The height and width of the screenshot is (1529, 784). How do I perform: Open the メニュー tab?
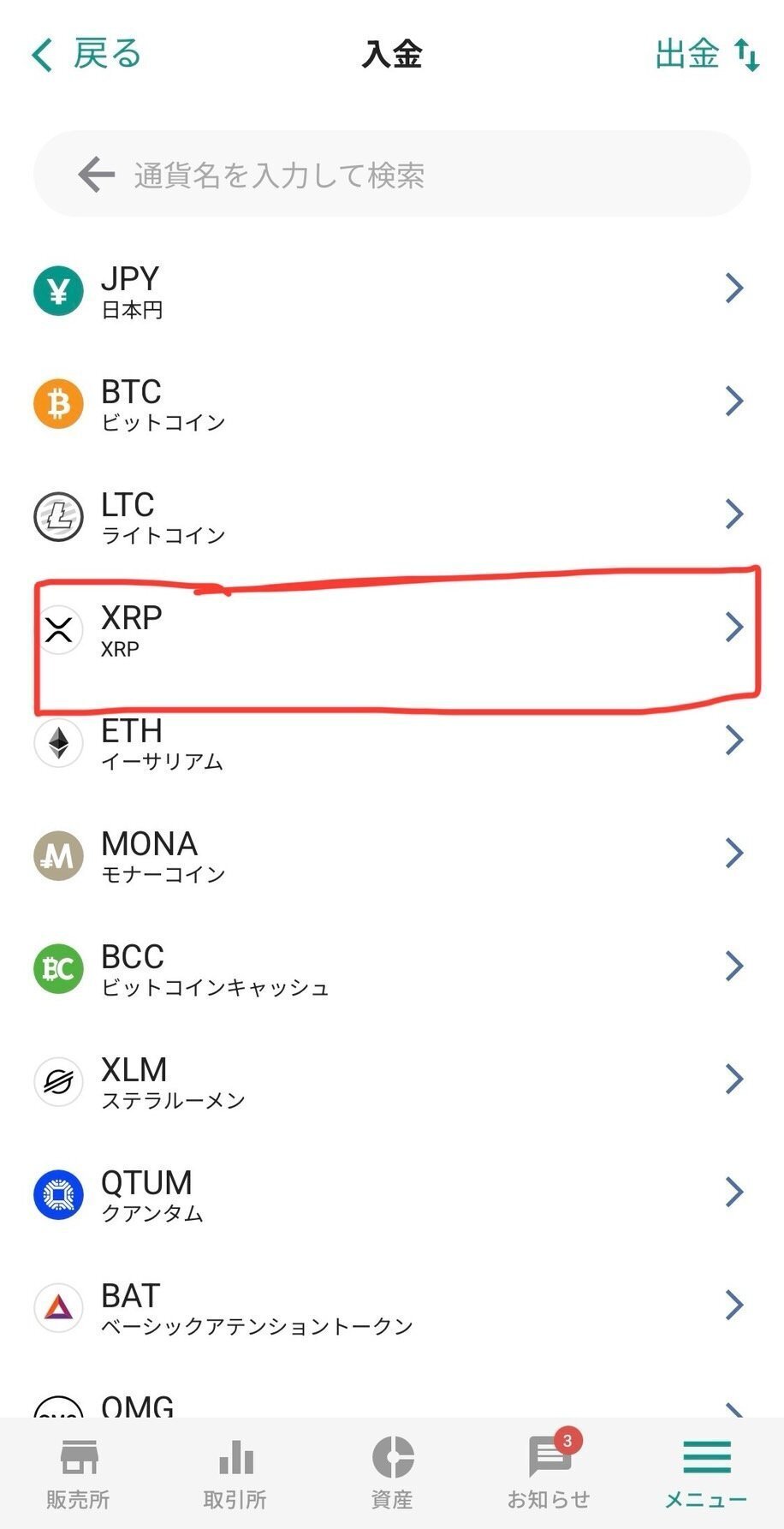coord(706,1473)
